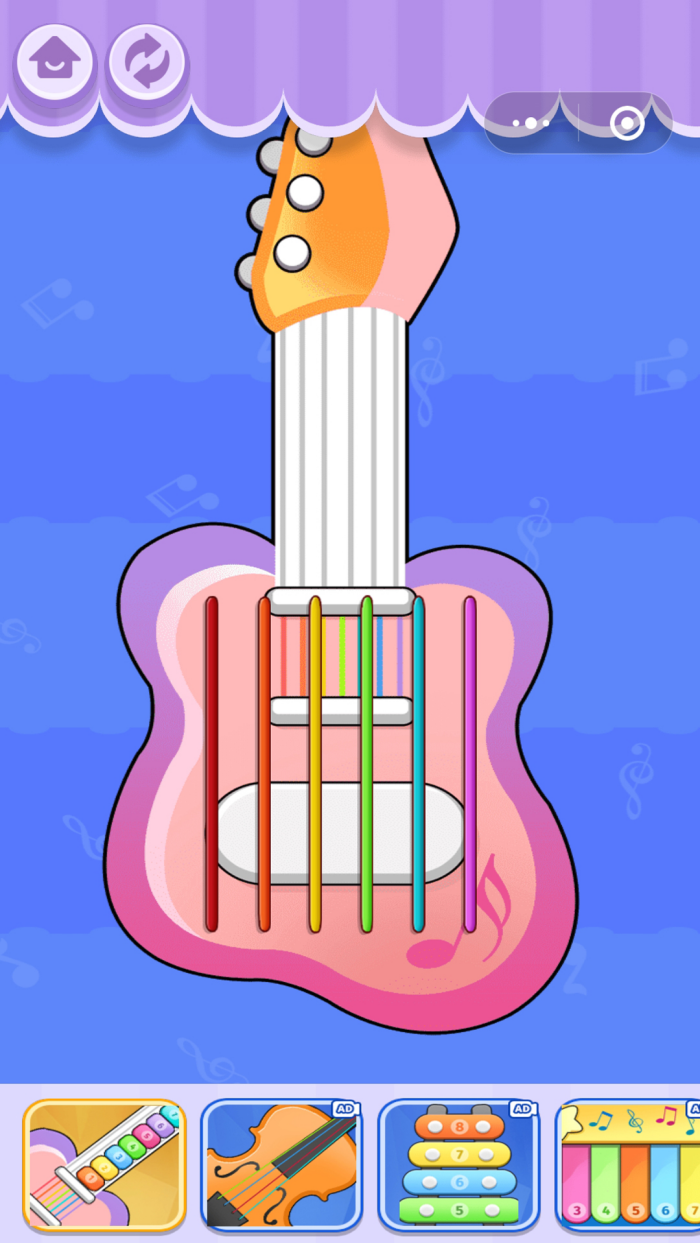Switch to the xylophone instrument

pyautogui.click(x=459, y=1164)
